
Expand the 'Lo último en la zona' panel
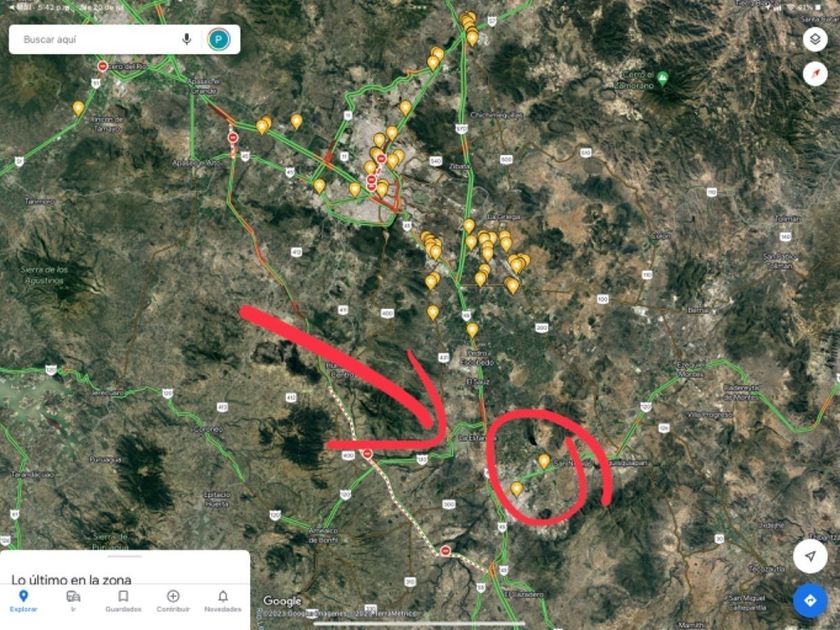(124, 570)
